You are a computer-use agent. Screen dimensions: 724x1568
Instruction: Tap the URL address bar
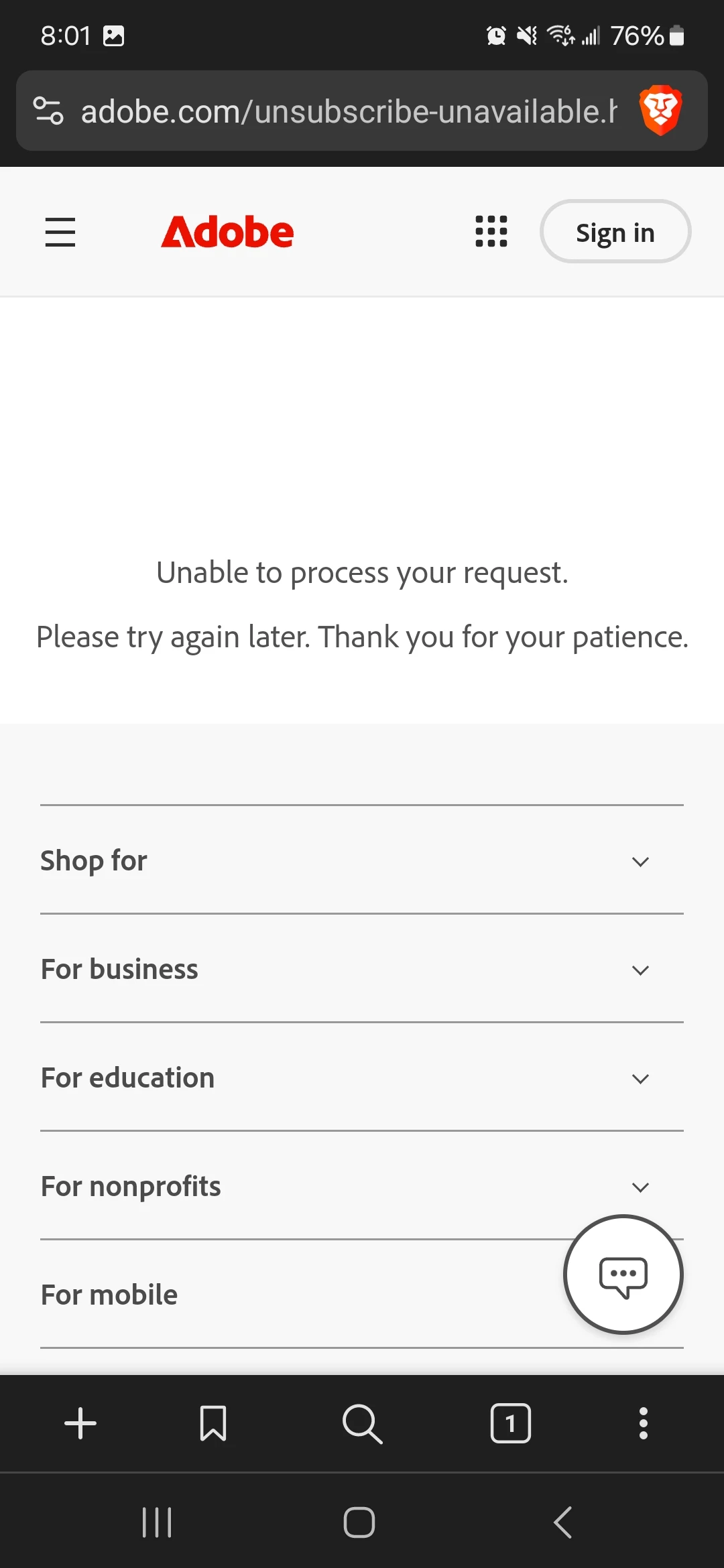(x=349, y=111)
